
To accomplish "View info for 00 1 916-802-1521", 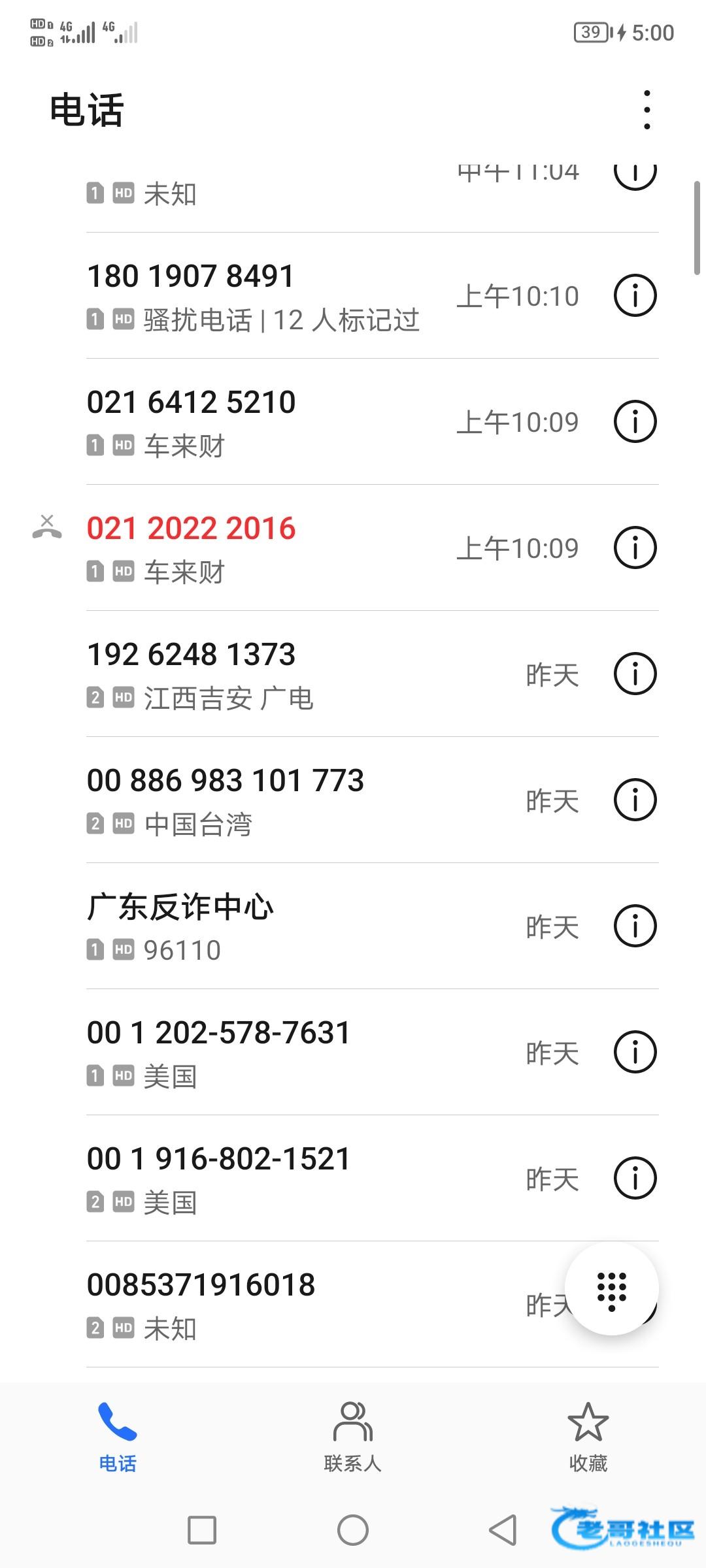I will pyautogui.click(x=635, y=1178).
